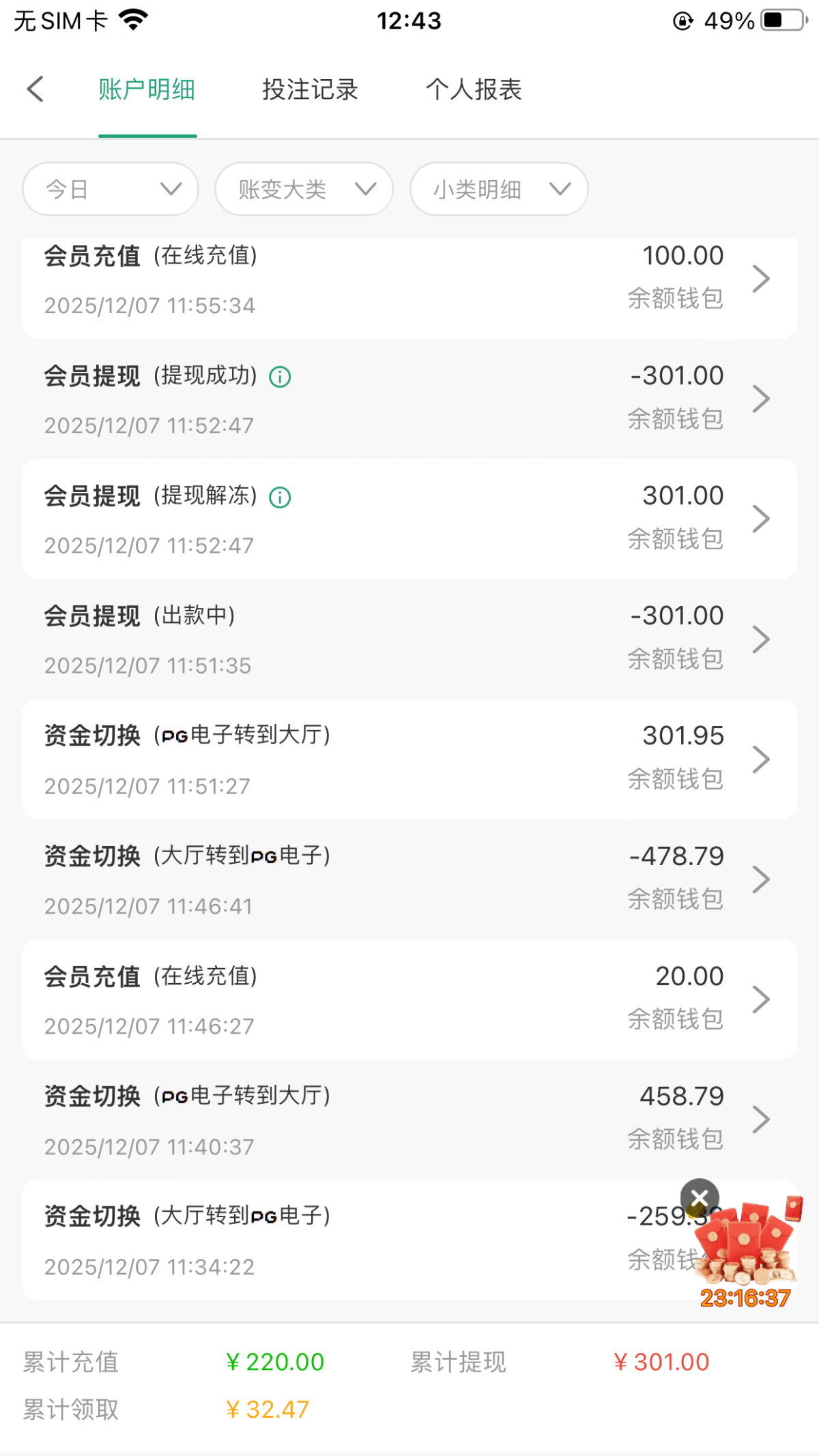Screen dimensions: 819x1456
Task: Open the 提现解冻 301.00 record
Action: [409, 520]
